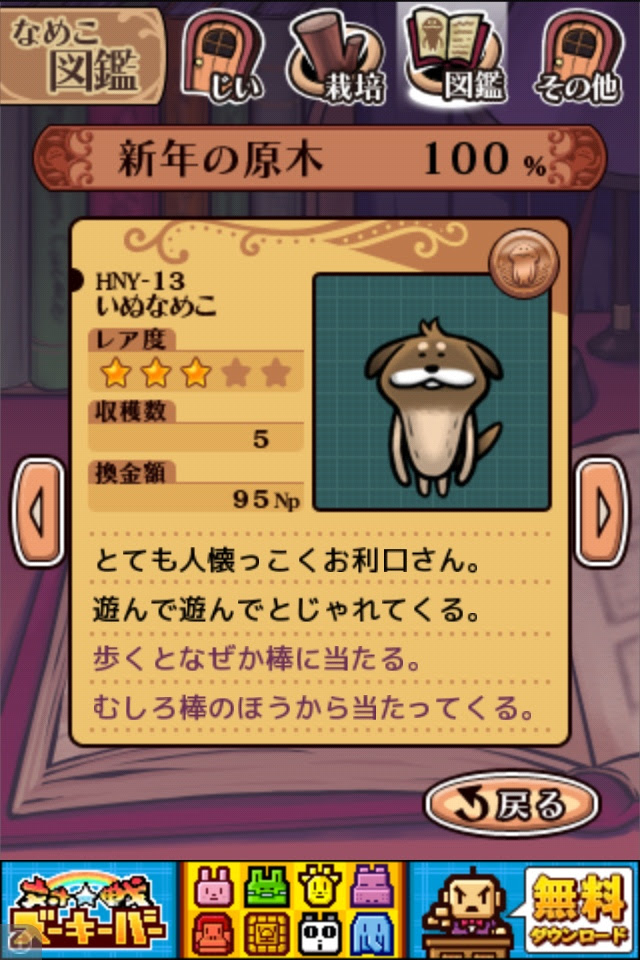Open the 栽培 cultivation tab
The width and height of the screenshot is (640, 960).
[x=338, y=58]
